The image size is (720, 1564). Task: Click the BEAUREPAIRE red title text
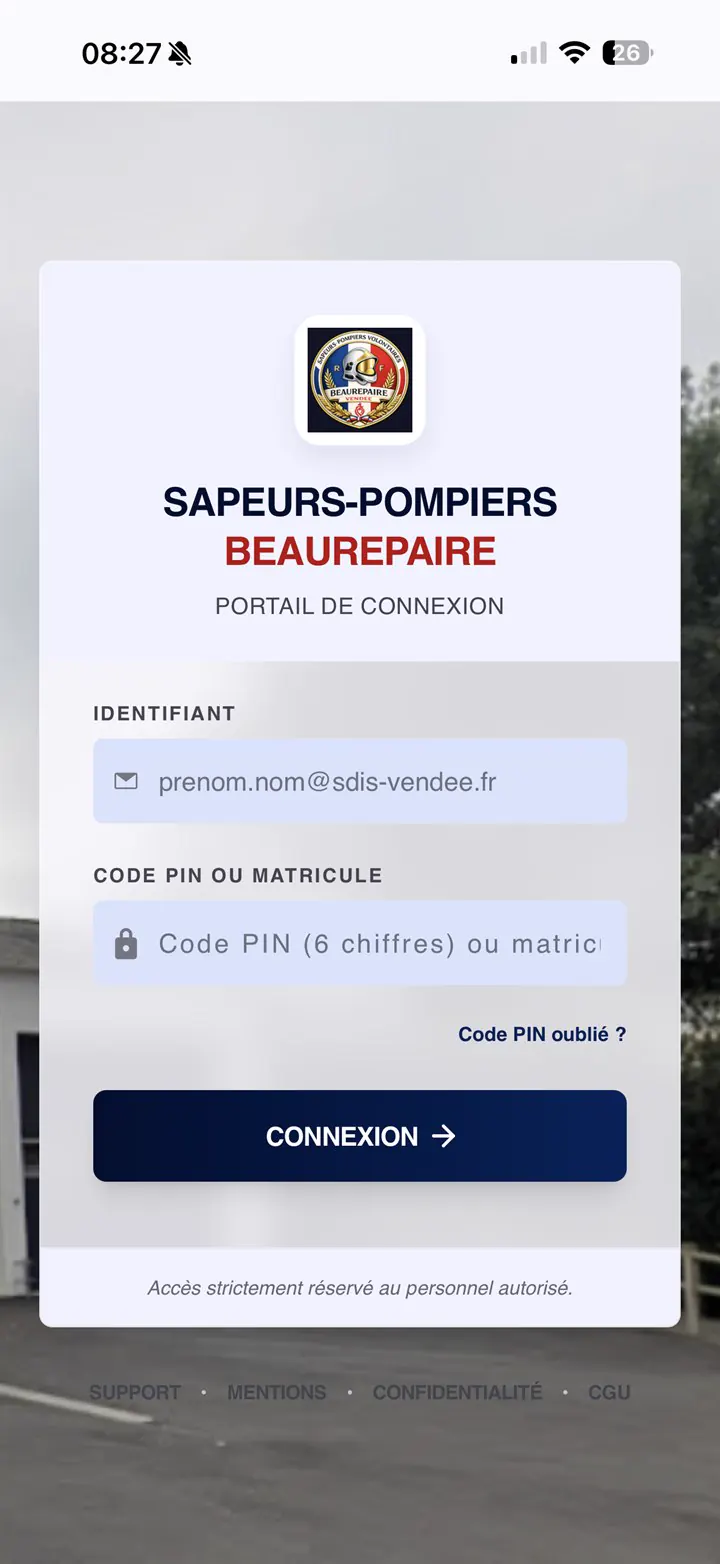360,550
